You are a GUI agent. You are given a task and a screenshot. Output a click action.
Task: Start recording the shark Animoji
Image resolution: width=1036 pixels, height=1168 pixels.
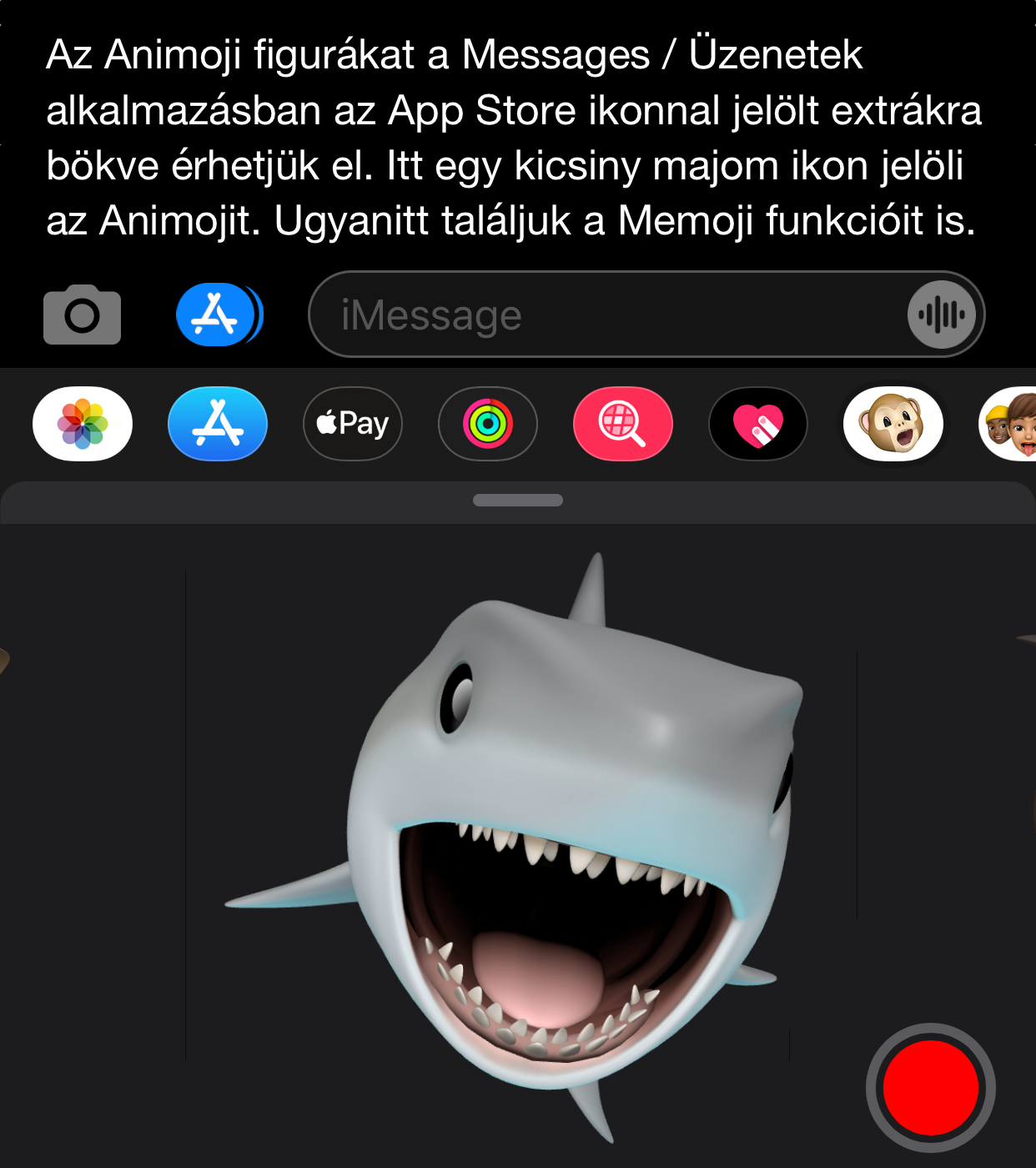click(x=930, y=1088)
